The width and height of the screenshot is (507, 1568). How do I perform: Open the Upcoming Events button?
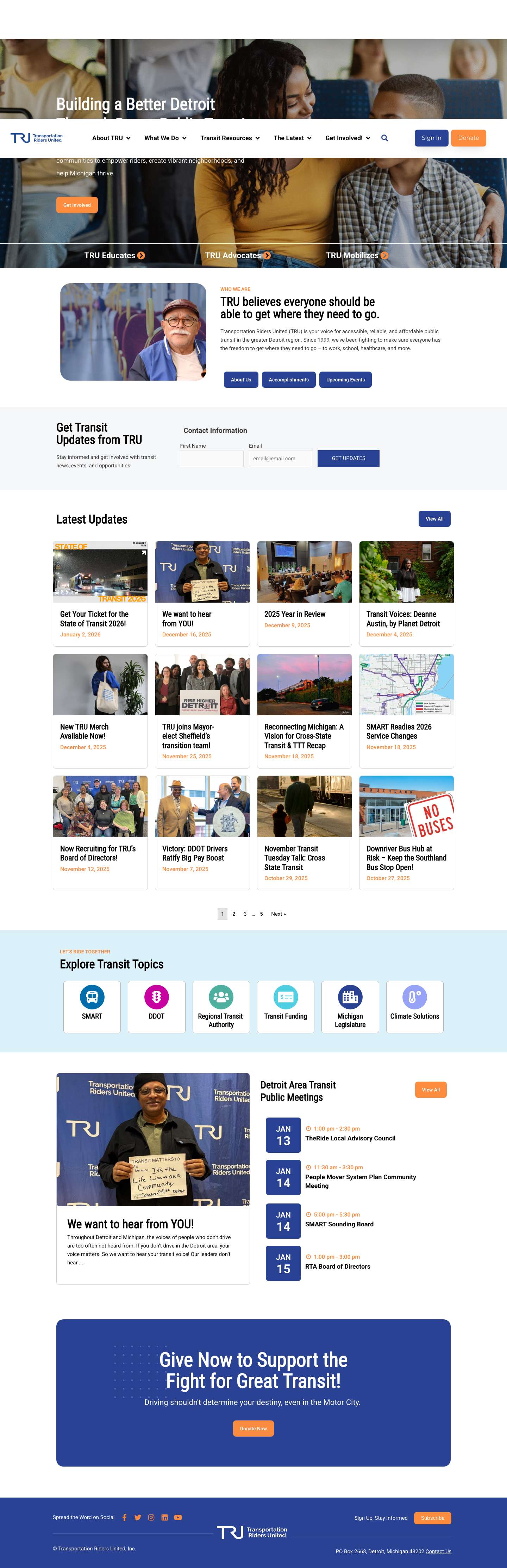345,380
